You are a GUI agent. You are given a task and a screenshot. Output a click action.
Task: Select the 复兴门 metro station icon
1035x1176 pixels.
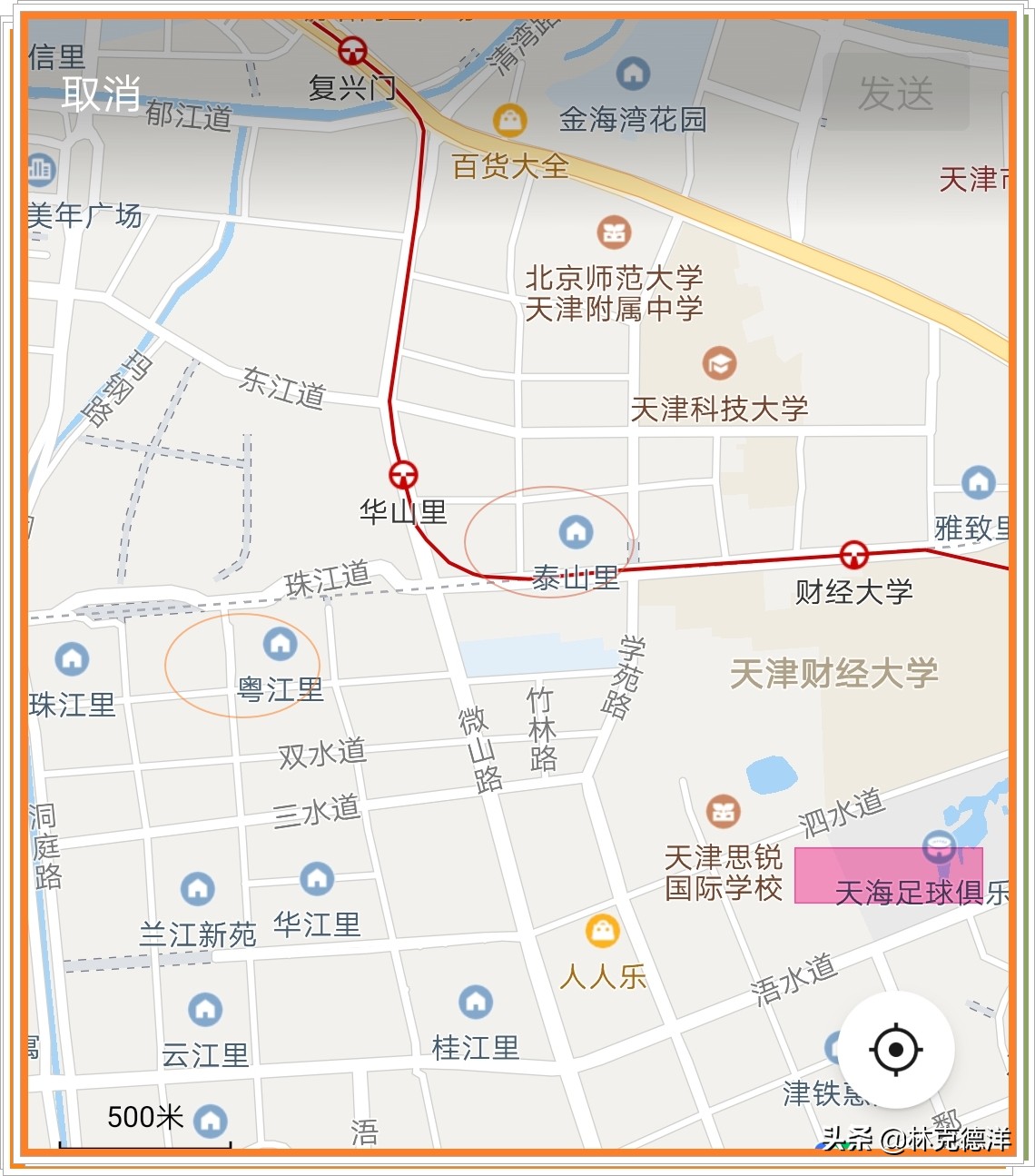coord(352,48)
